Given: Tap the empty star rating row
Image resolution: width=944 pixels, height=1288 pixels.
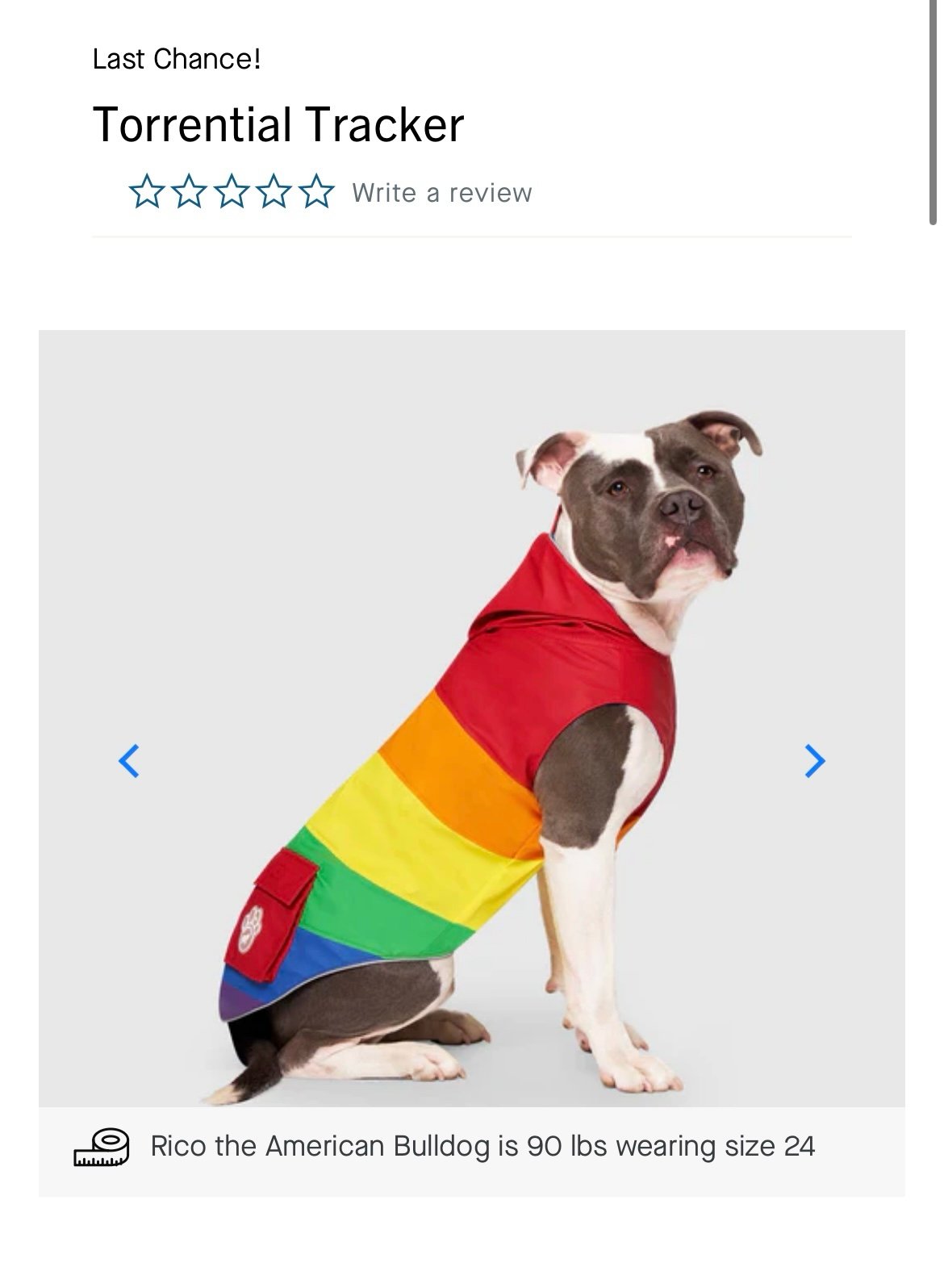Looking at the screenshot, I should (231, 193).
